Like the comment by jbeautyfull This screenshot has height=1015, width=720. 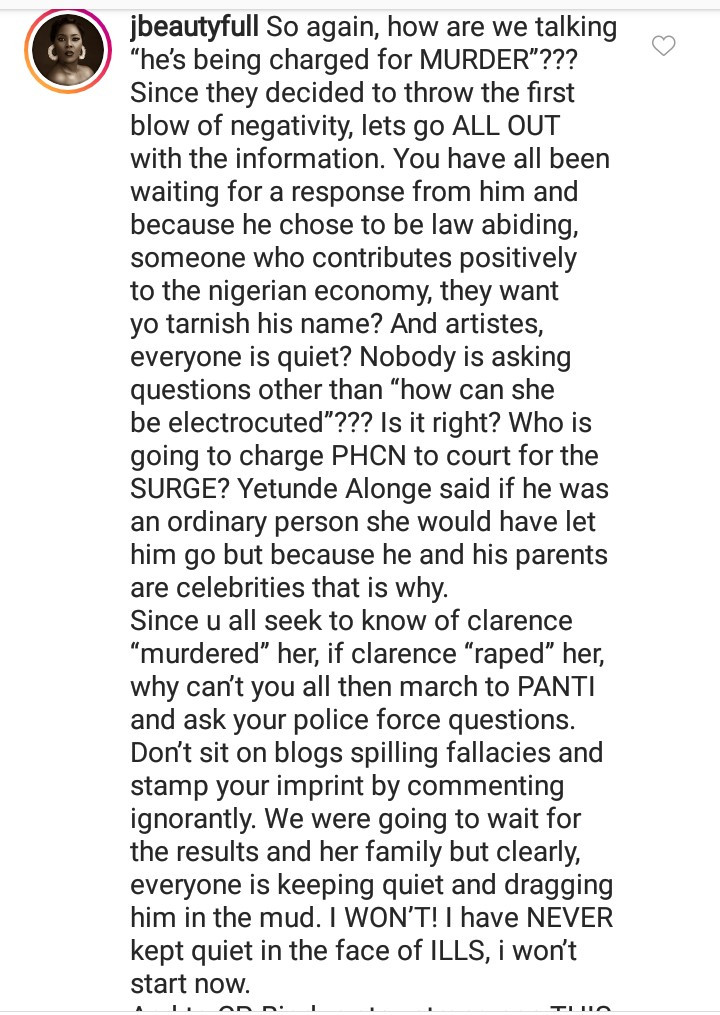coord(663,45)
